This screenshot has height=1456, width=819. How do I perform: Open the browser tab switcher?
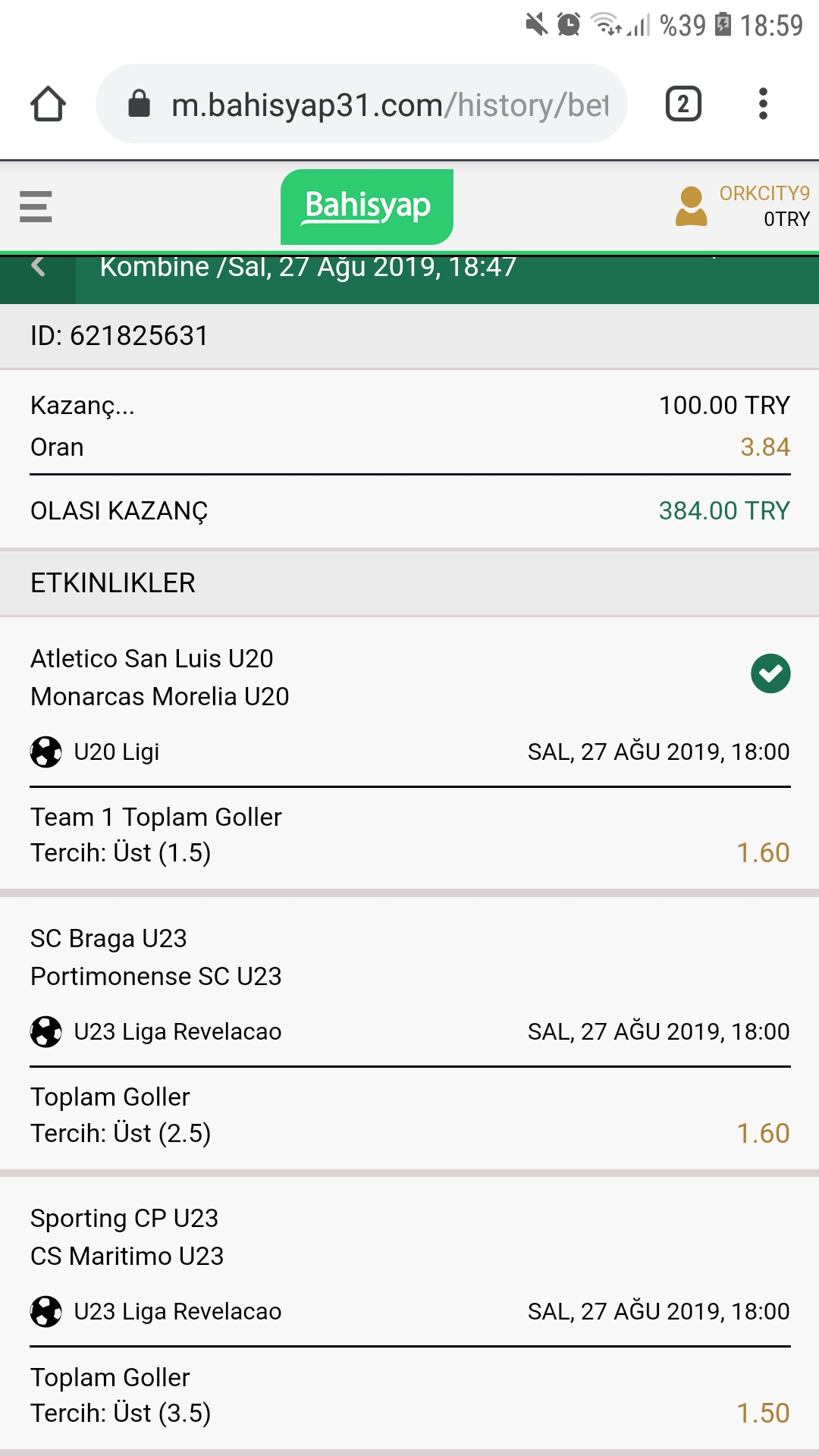683,104
